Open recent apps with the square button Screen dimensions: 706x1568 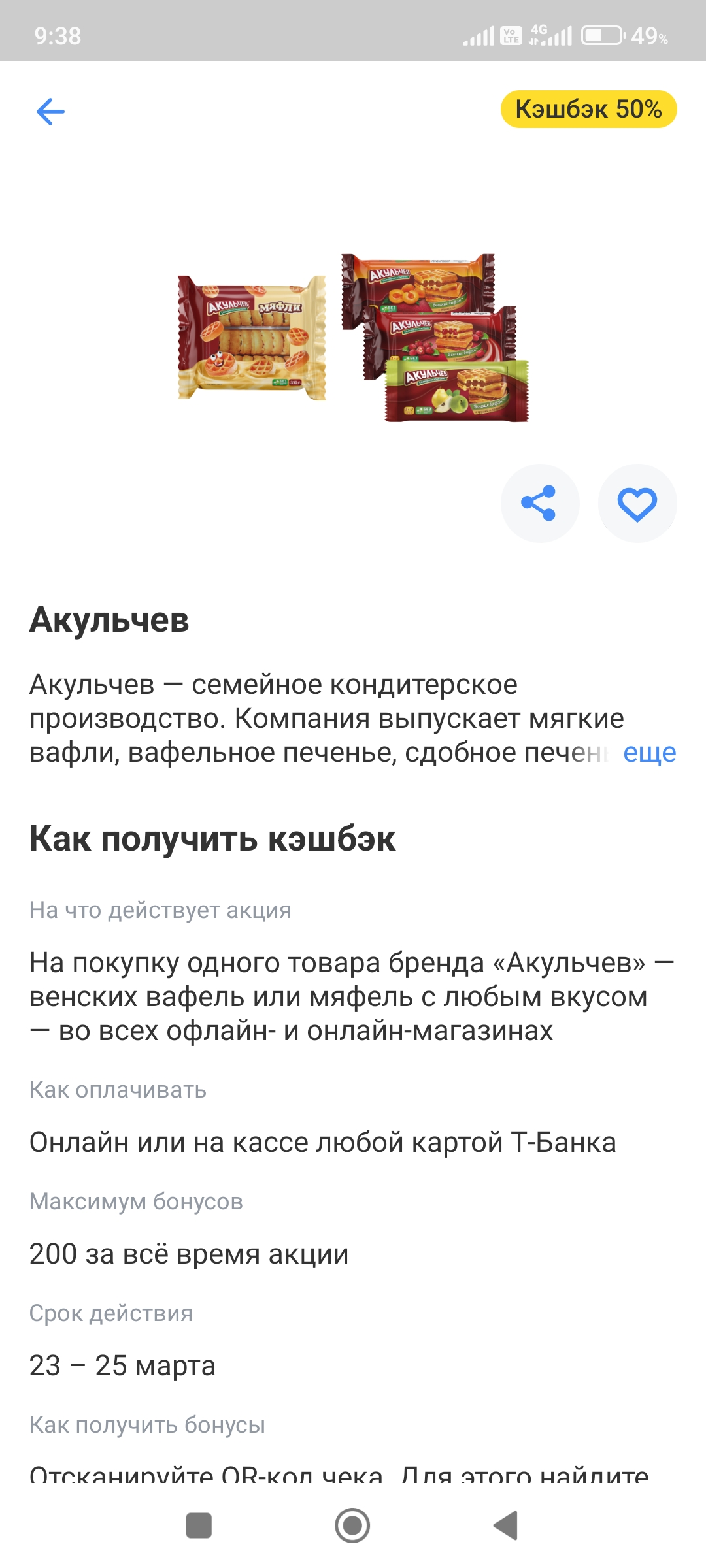pos(199,1526)
